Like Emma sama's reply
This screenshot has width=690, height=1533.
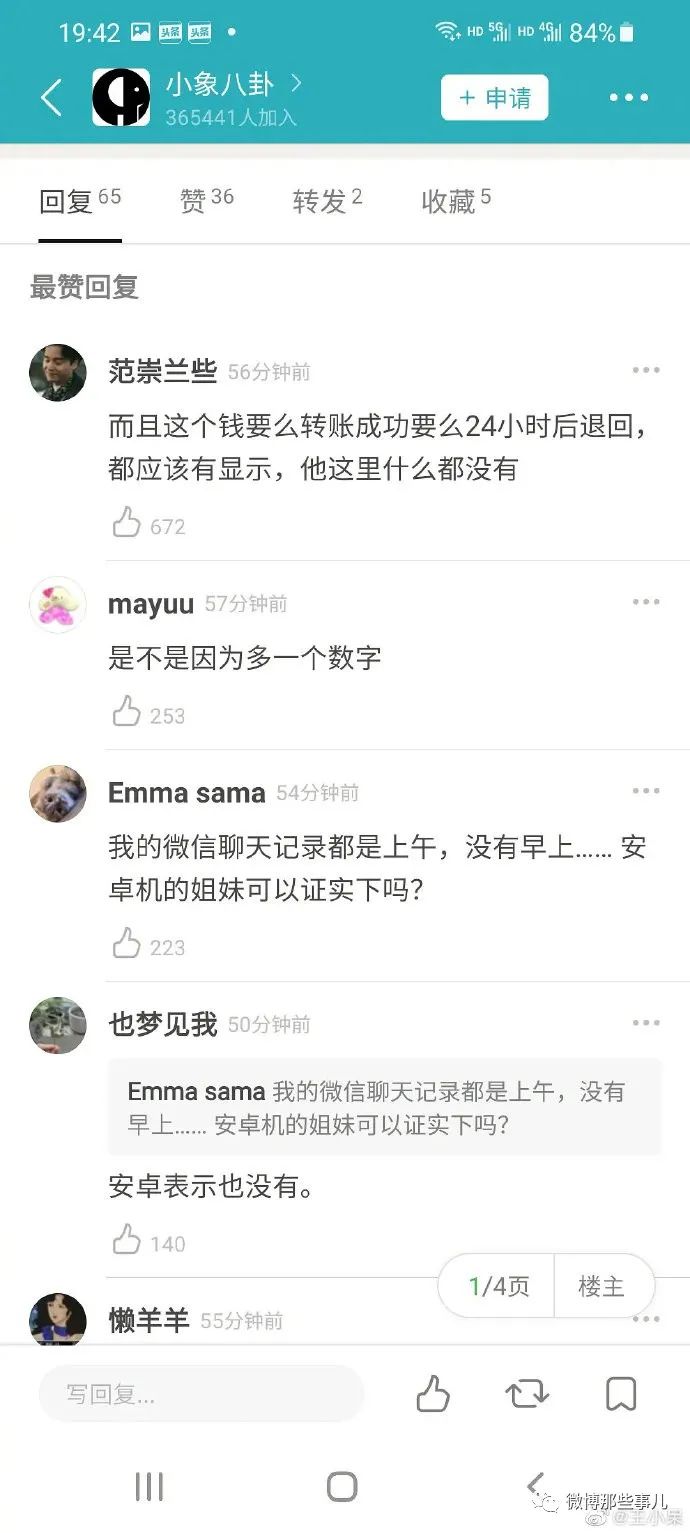pos(127,944)
